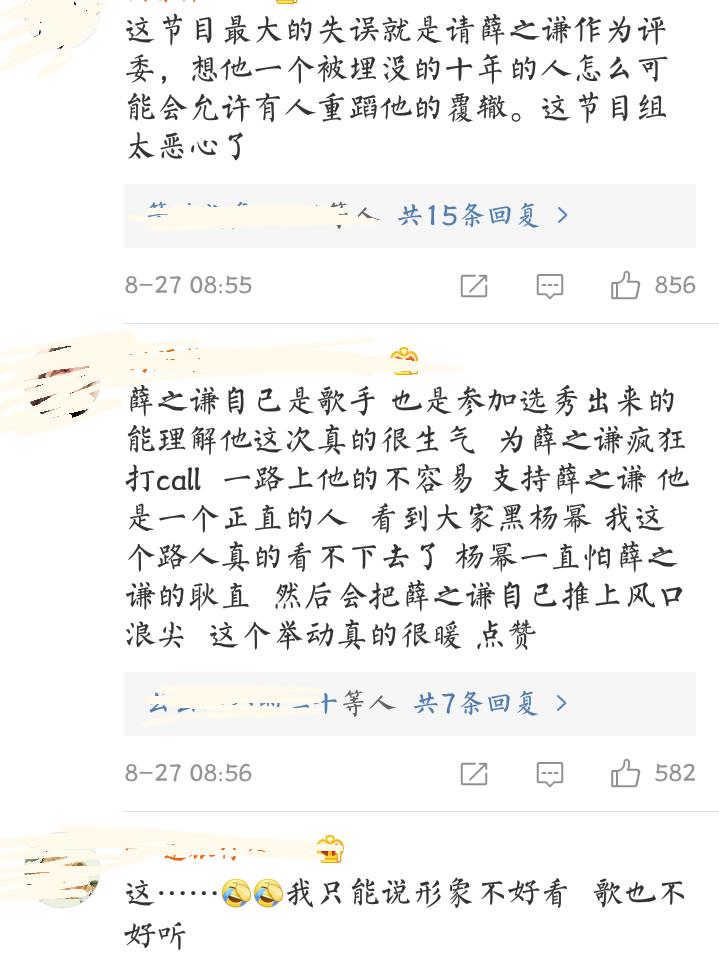The width and height of the screenshot is (719, 958).
Task: Expand the 共7条回复 replies link
Action: [491, 703]
